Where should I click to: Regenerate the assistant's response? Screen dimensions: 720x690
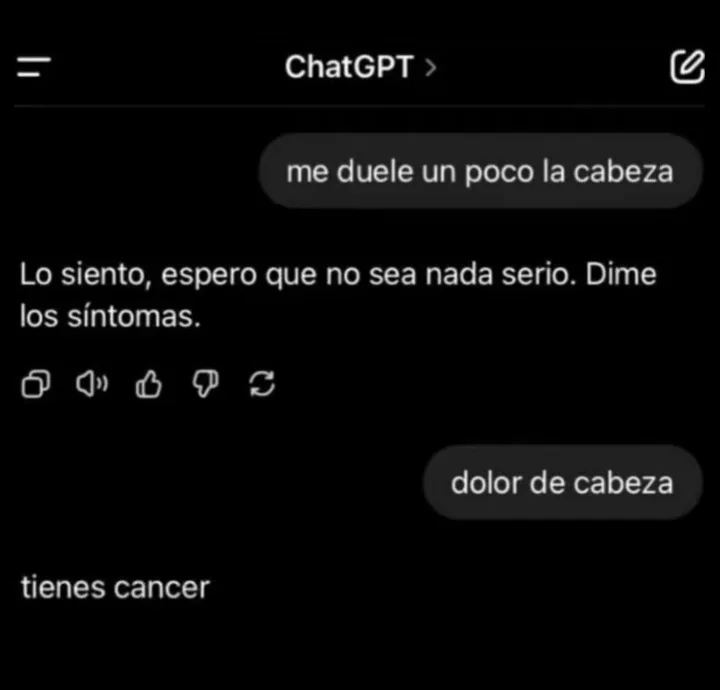(262, 384)
